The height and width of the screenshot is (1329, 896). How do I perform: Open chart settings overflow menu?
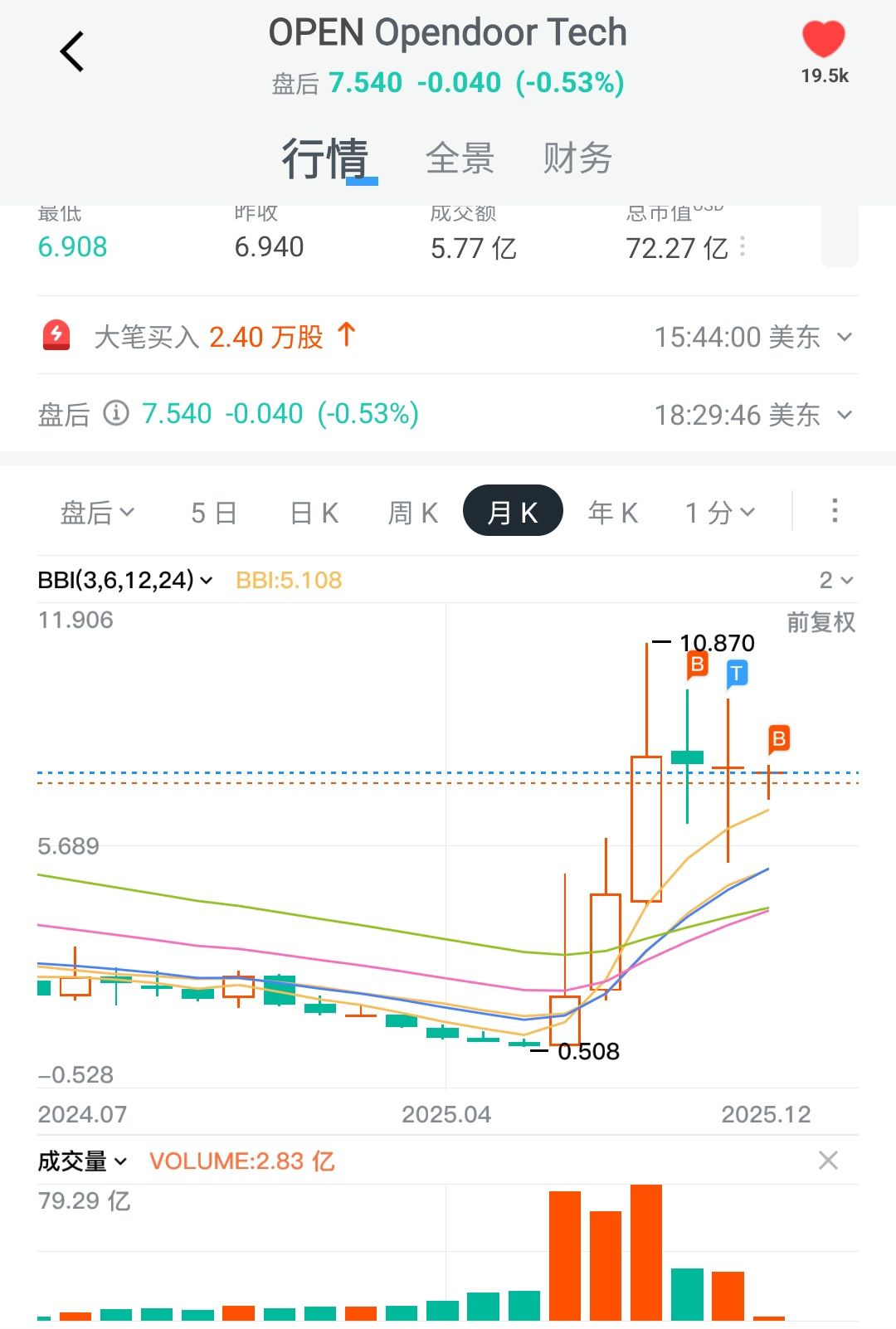835,511
